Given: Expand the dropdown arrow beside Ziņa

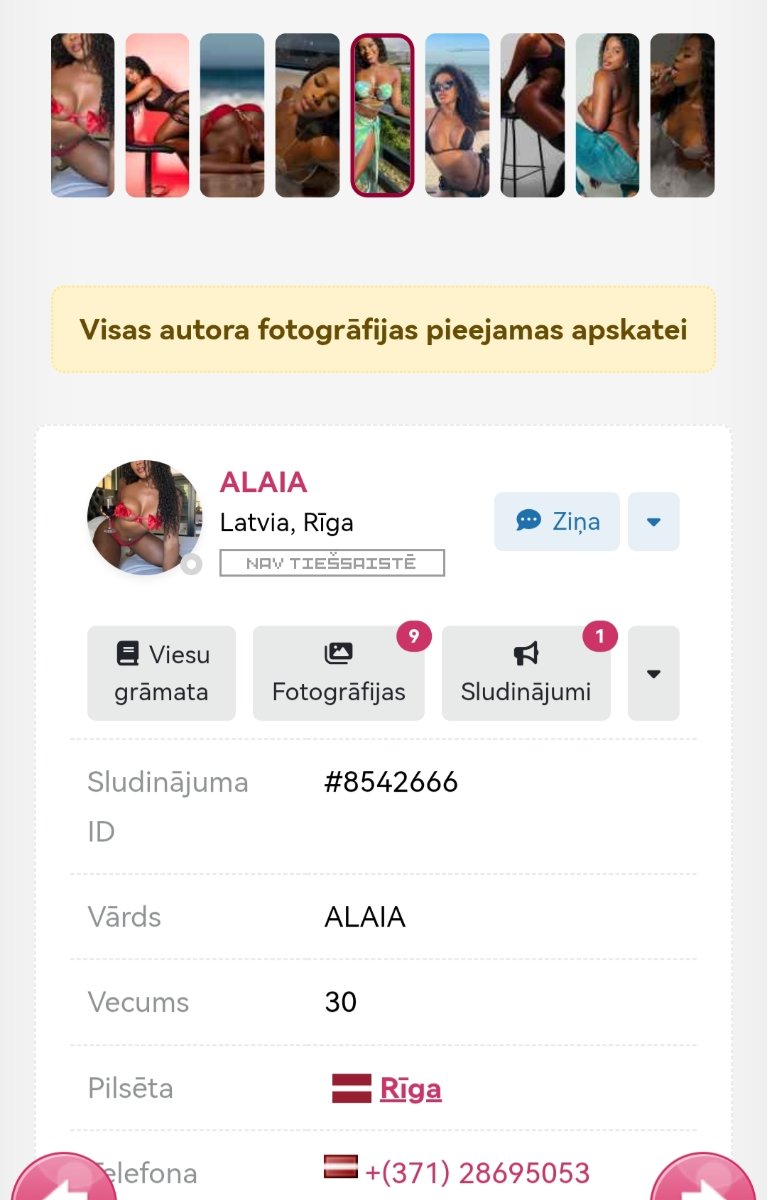Looking at the screenshot, I should tap(653, 521).
